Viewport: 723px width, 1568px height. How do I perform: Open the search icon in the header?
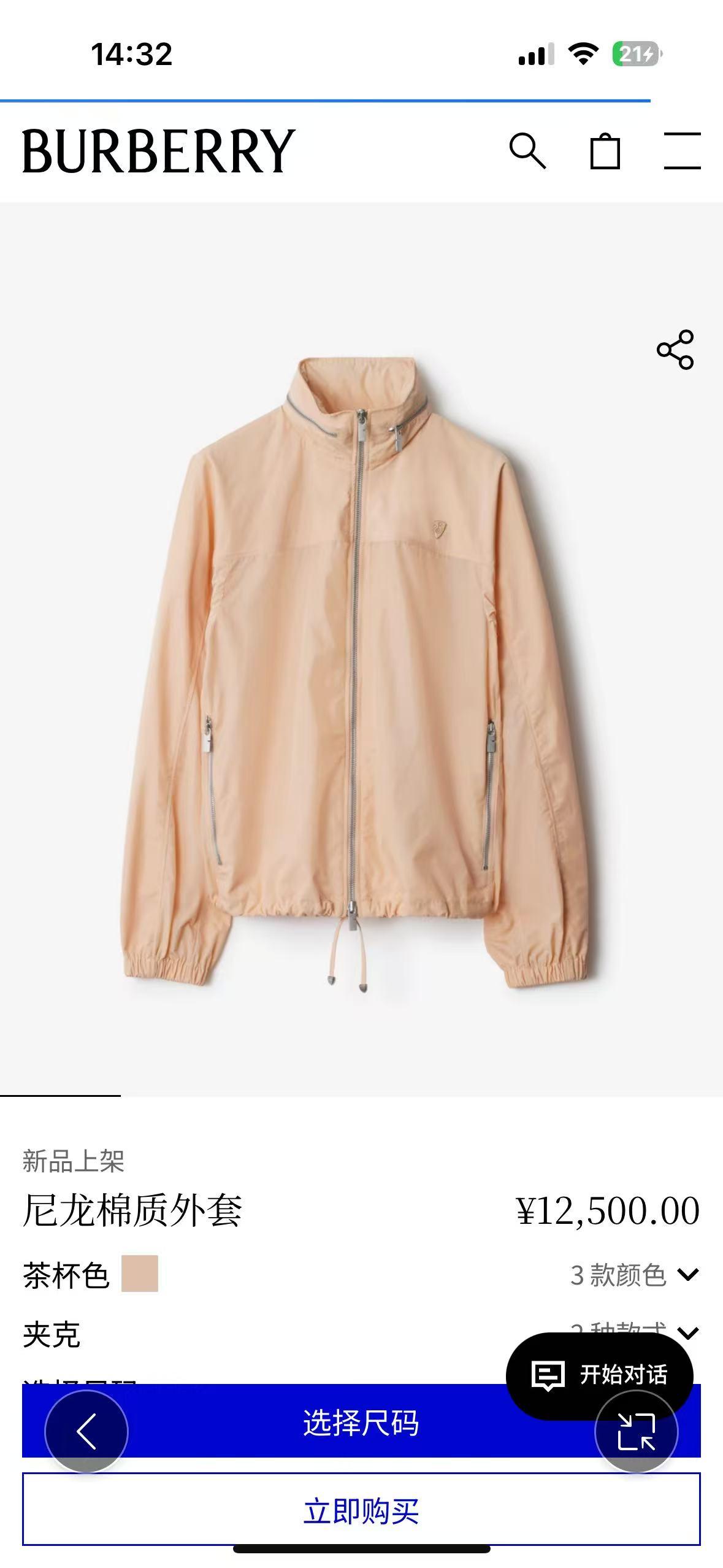(x=527, y=150)
